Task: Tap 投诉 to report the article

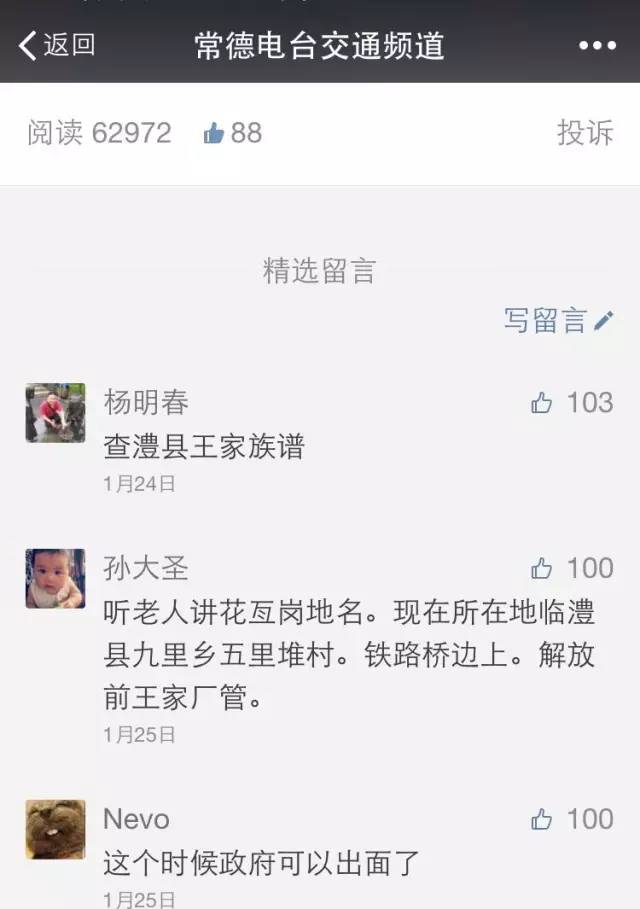Action: pyautogui.click(x=584, y=133)
